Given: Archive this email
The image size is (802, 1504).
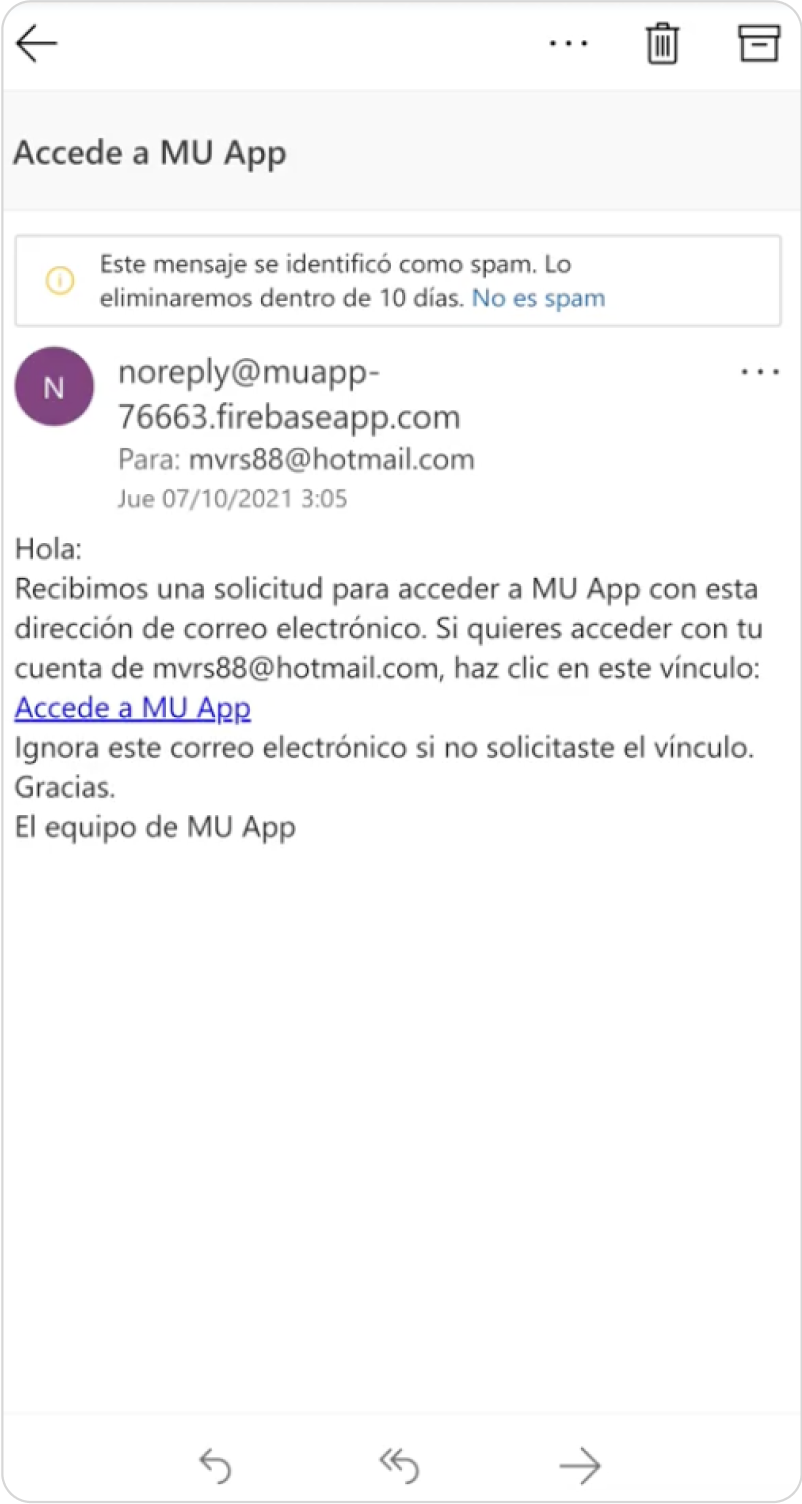Looking at the screenshot, I should [x=758, y=44].
